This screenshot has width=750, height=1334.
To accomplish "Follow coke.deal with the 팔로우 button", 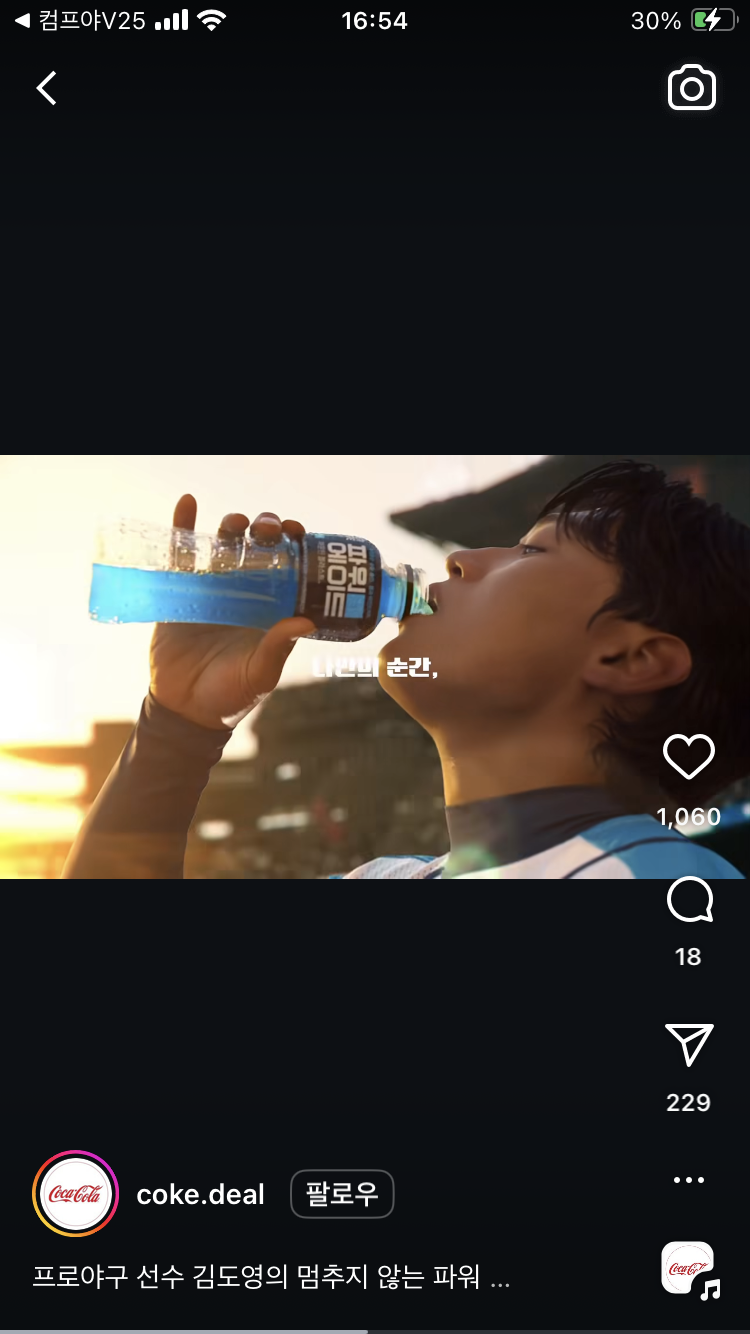I will pyautogui.click(x=342, y=1194).
